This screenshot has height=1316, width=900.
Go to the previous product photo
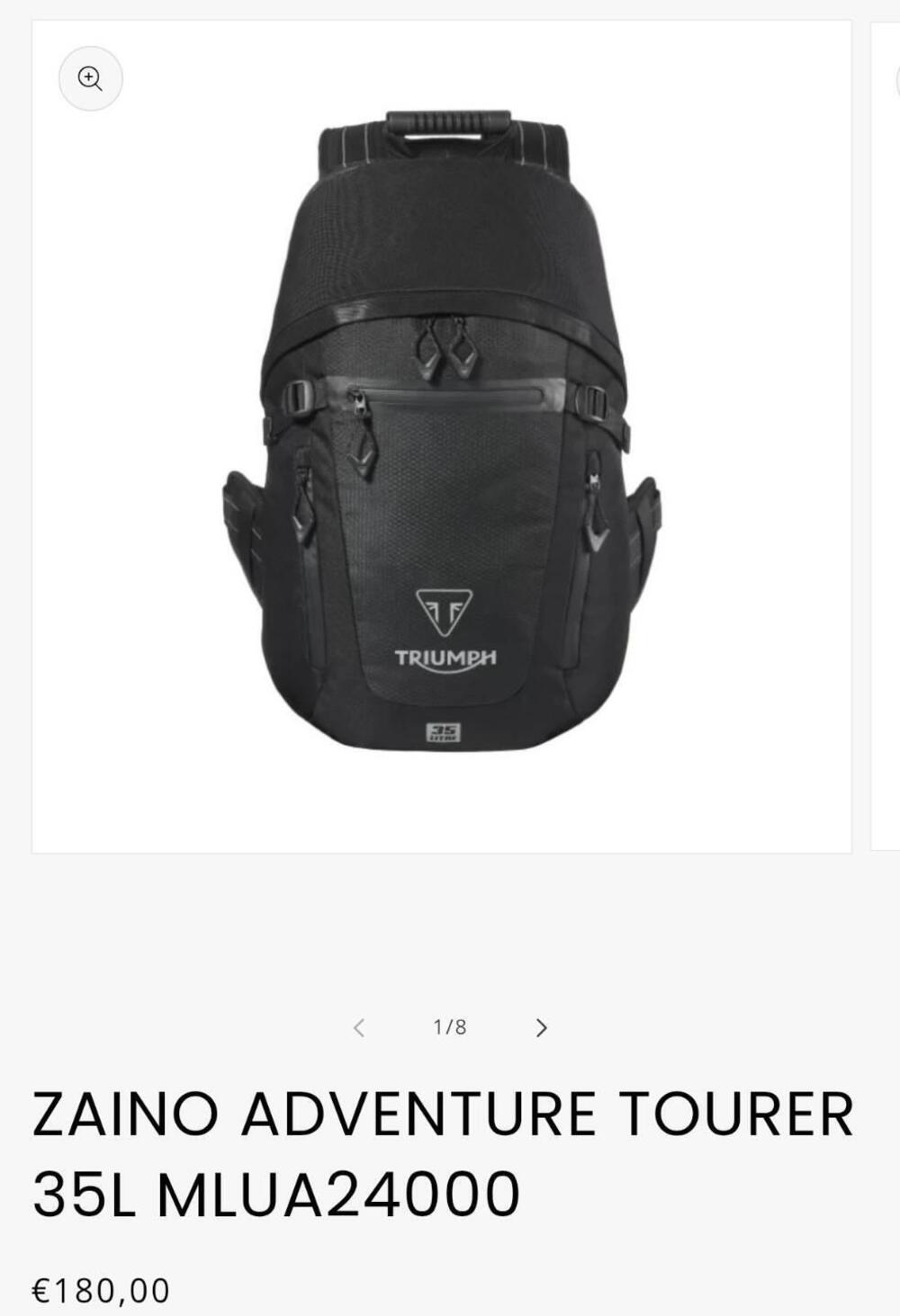coord(358,1027)
